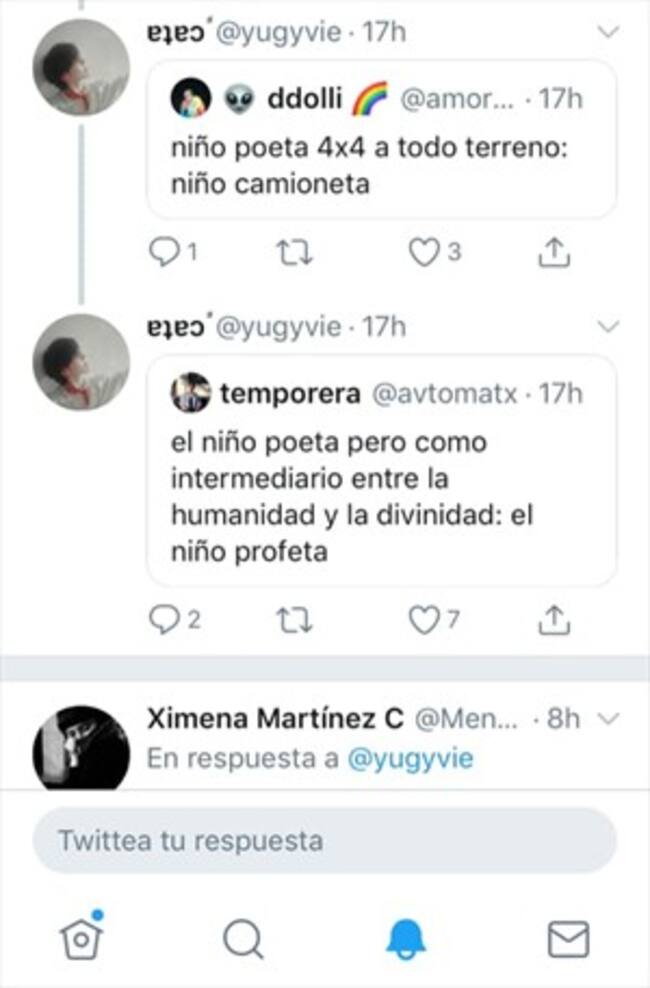Open temporera's quoted tweet about niño profeta
Image resolution: width=650 pixels, height=988 pixels.
[x=380, y=495]
